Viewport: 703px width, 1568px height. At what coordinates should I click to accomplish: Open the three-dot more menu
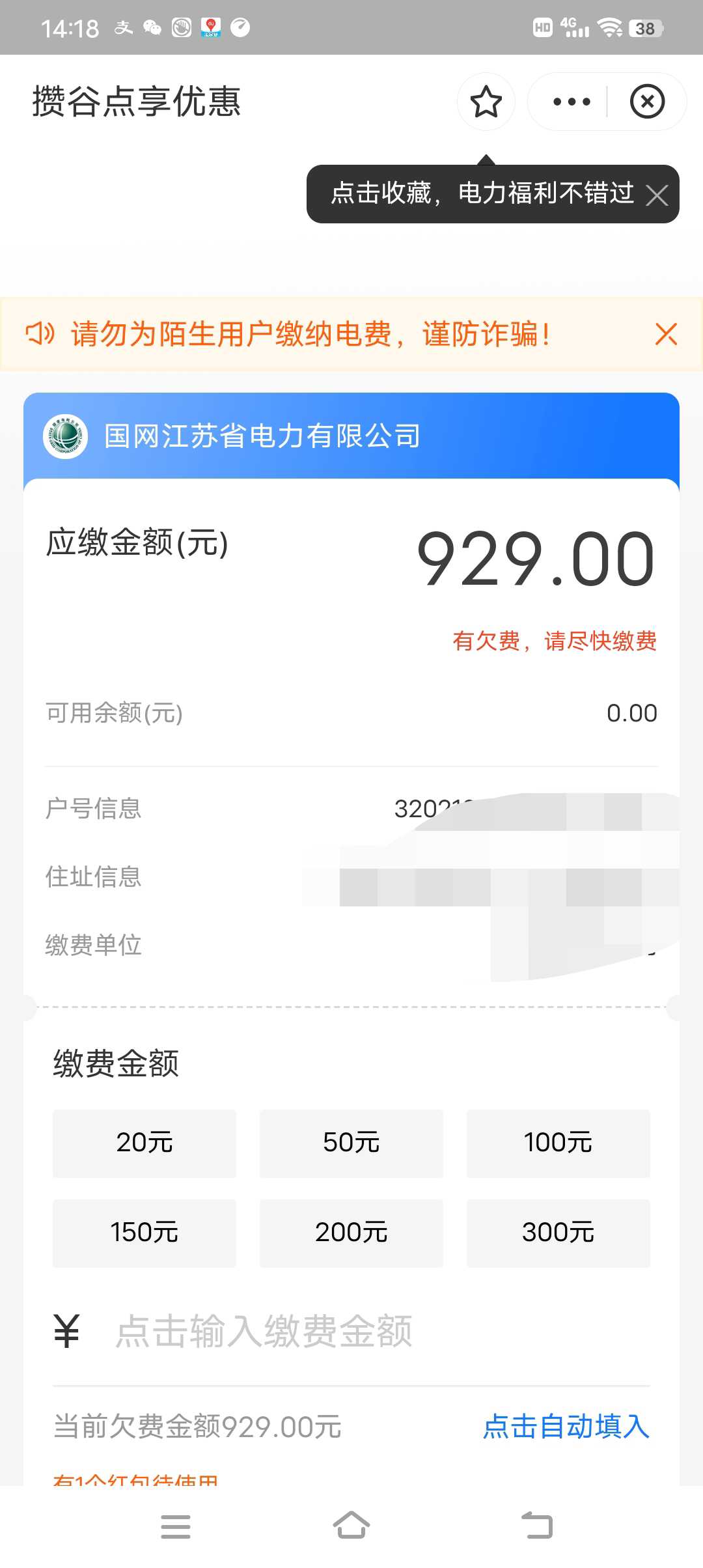(x=572, y=102)
